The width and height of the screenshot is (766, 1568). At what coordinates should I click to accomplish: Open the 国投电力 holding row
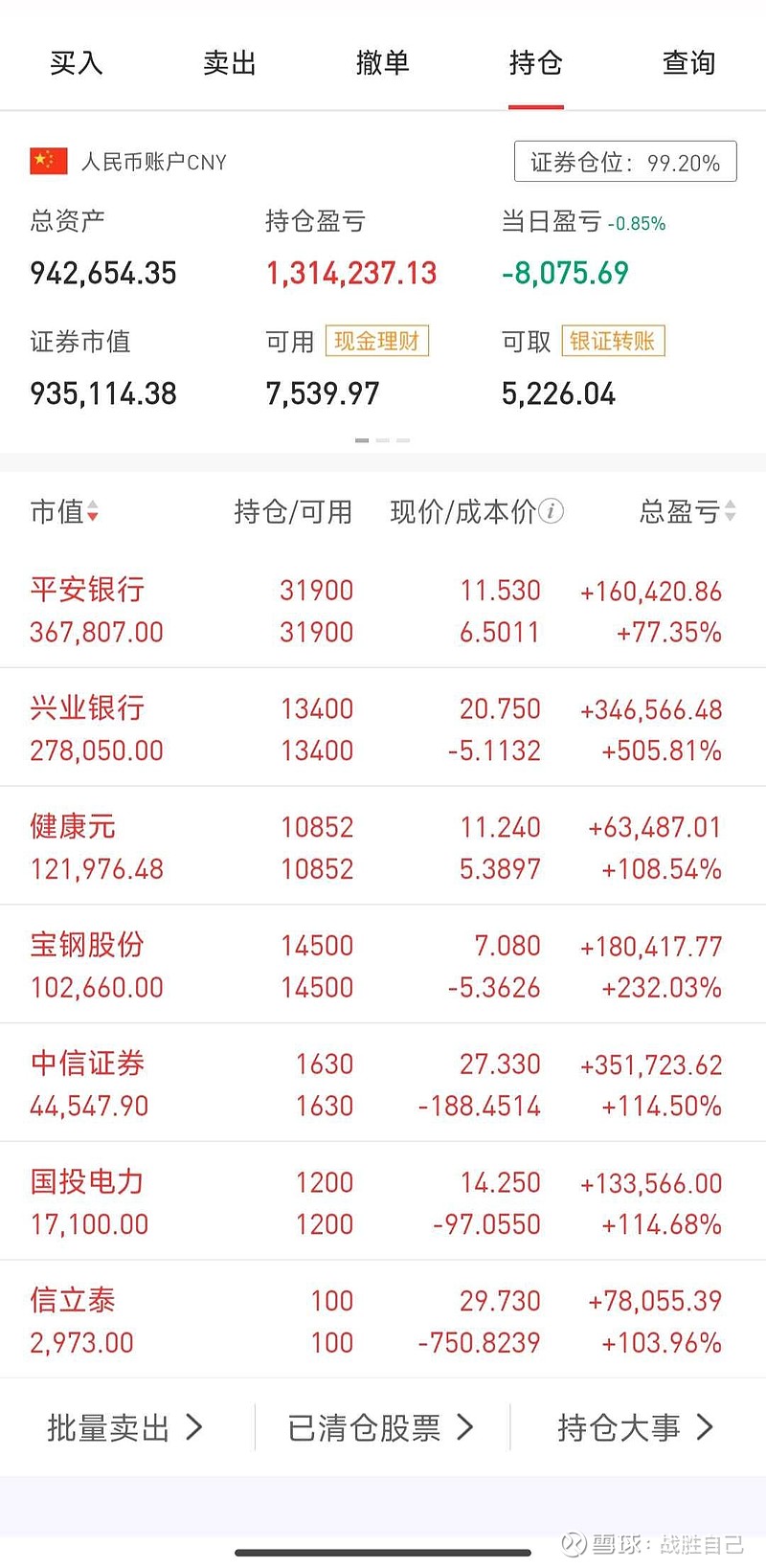click(383, 1201)
